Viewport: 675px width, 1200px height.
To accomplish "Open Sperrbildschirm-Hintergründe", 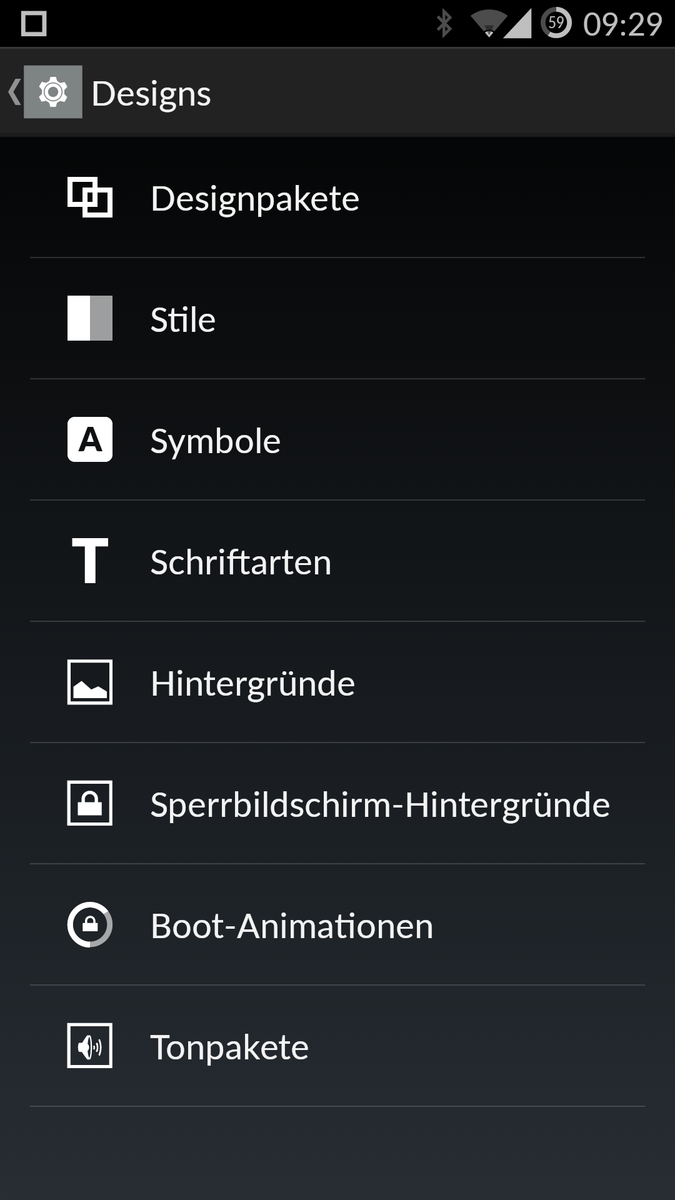I will coord(380,805).
